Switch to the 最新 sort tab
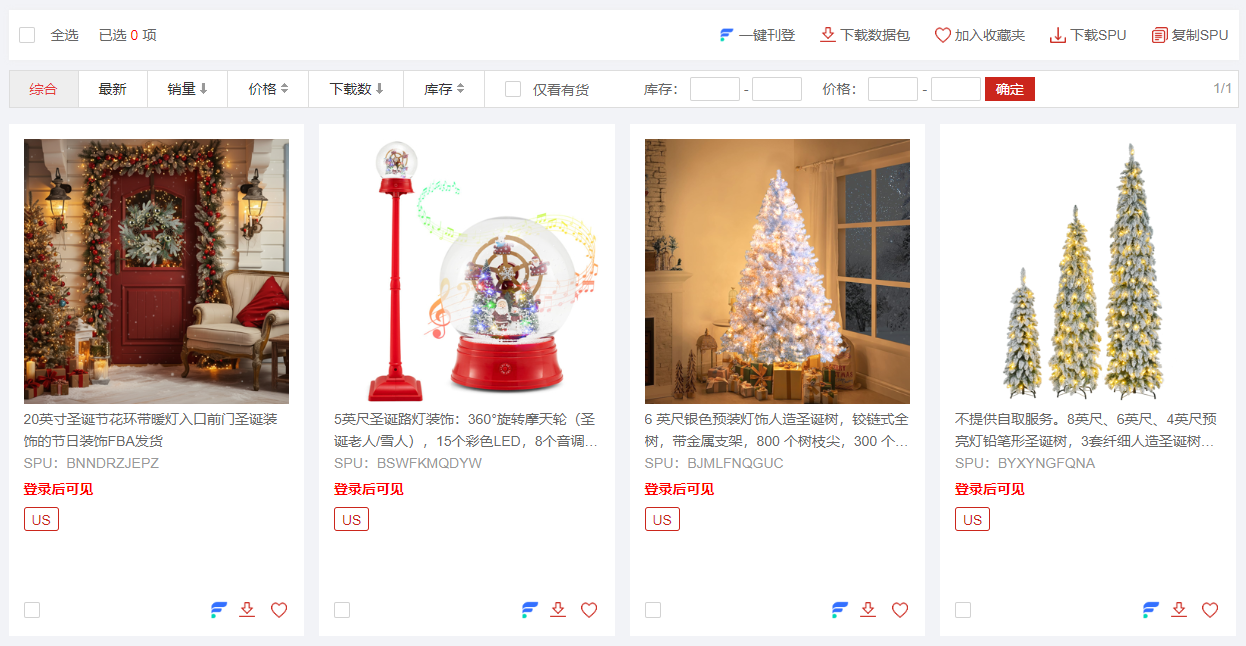Image resolution: width=1246 pixels, height=646 pixels. pyautogui.click(x=112, y=89)
